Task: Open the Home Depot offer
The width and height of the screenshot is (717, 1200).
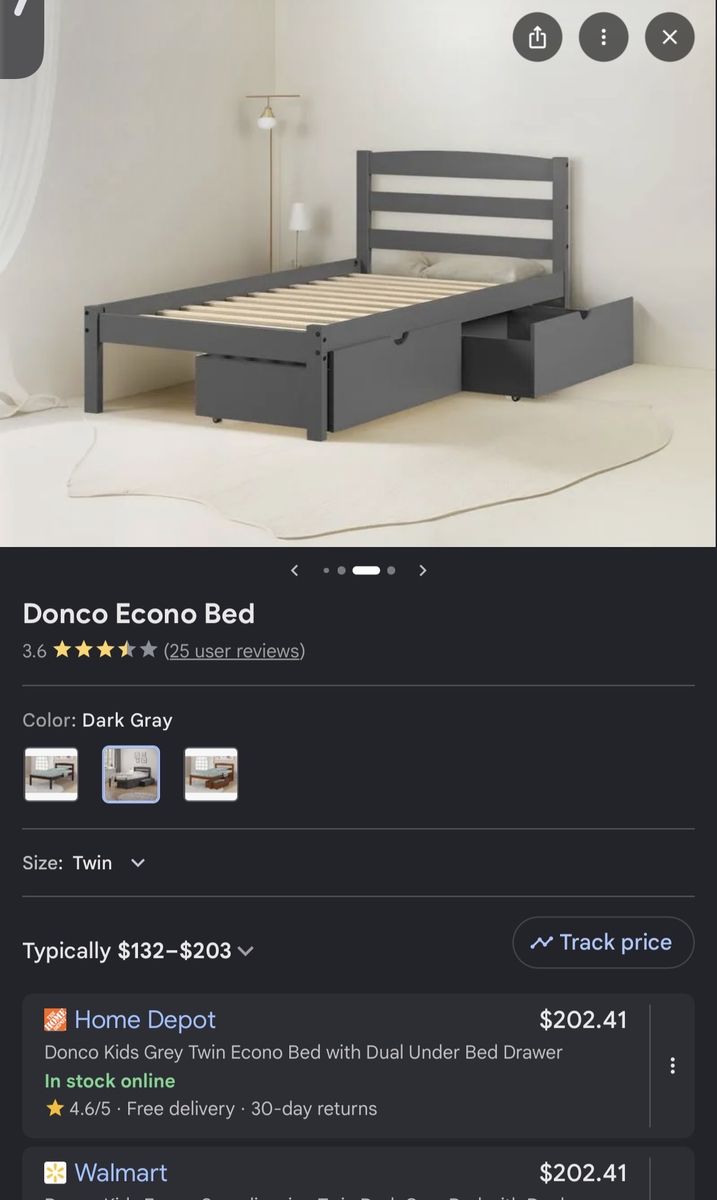Action: (336, 1065)
